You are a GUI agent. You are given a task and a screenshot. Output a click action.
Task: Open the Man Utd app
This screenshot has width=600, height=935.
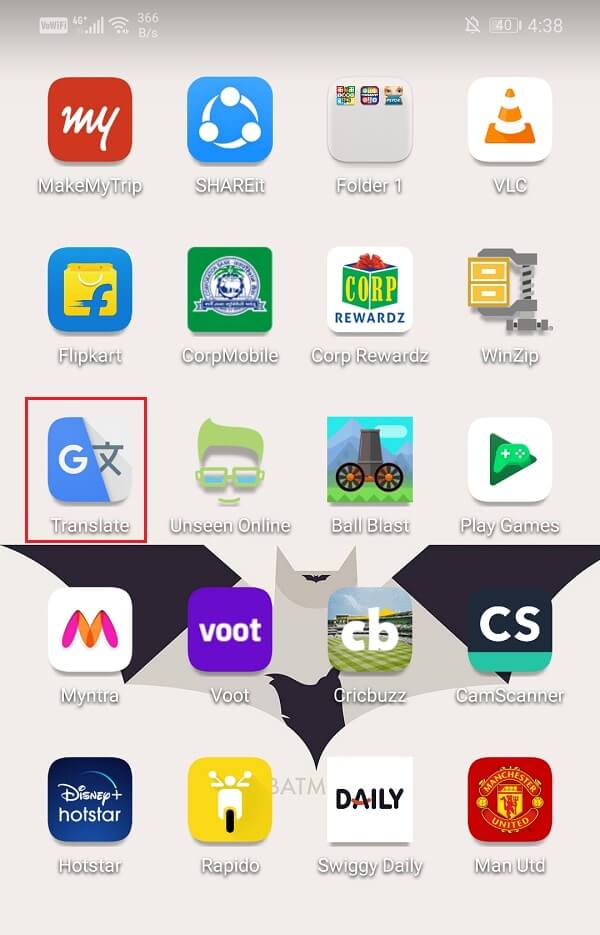point(510,800)
